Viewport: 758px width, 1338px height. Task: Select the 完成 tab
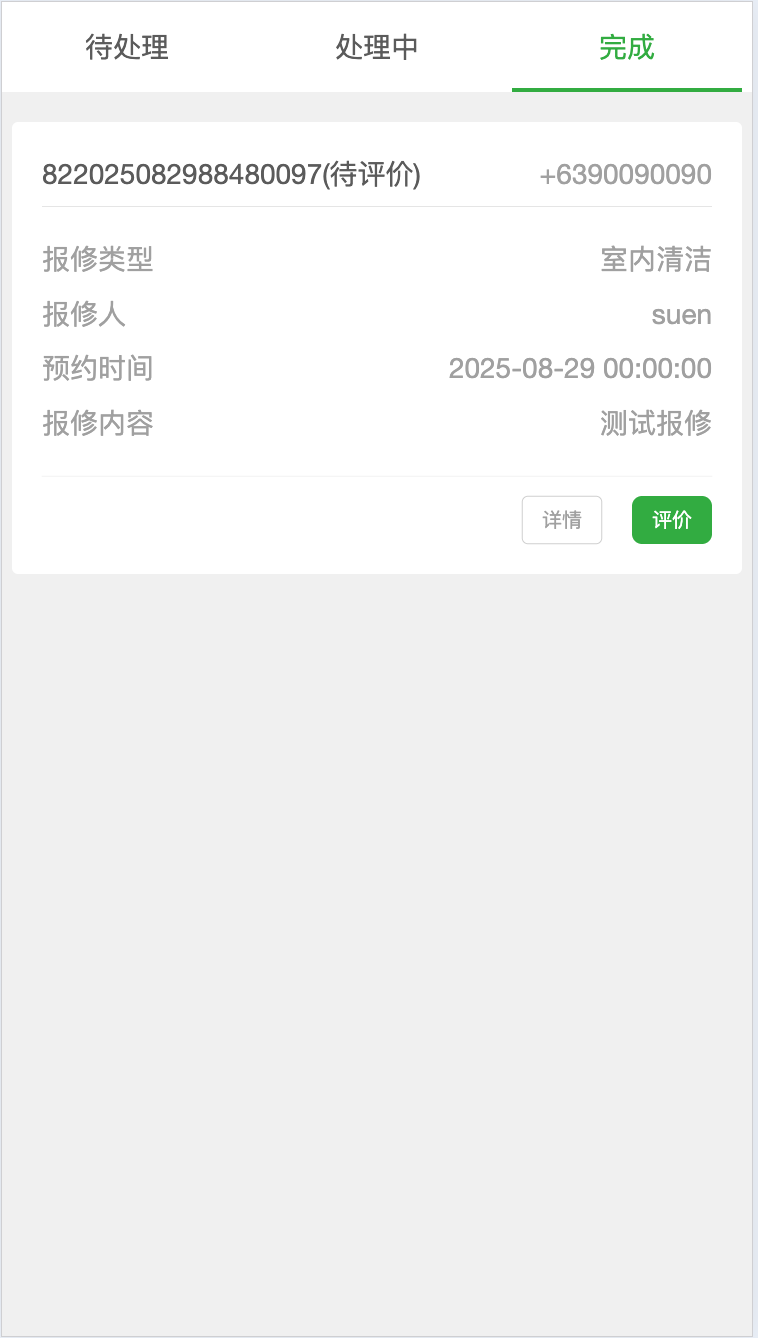click(x=627, y=47)
